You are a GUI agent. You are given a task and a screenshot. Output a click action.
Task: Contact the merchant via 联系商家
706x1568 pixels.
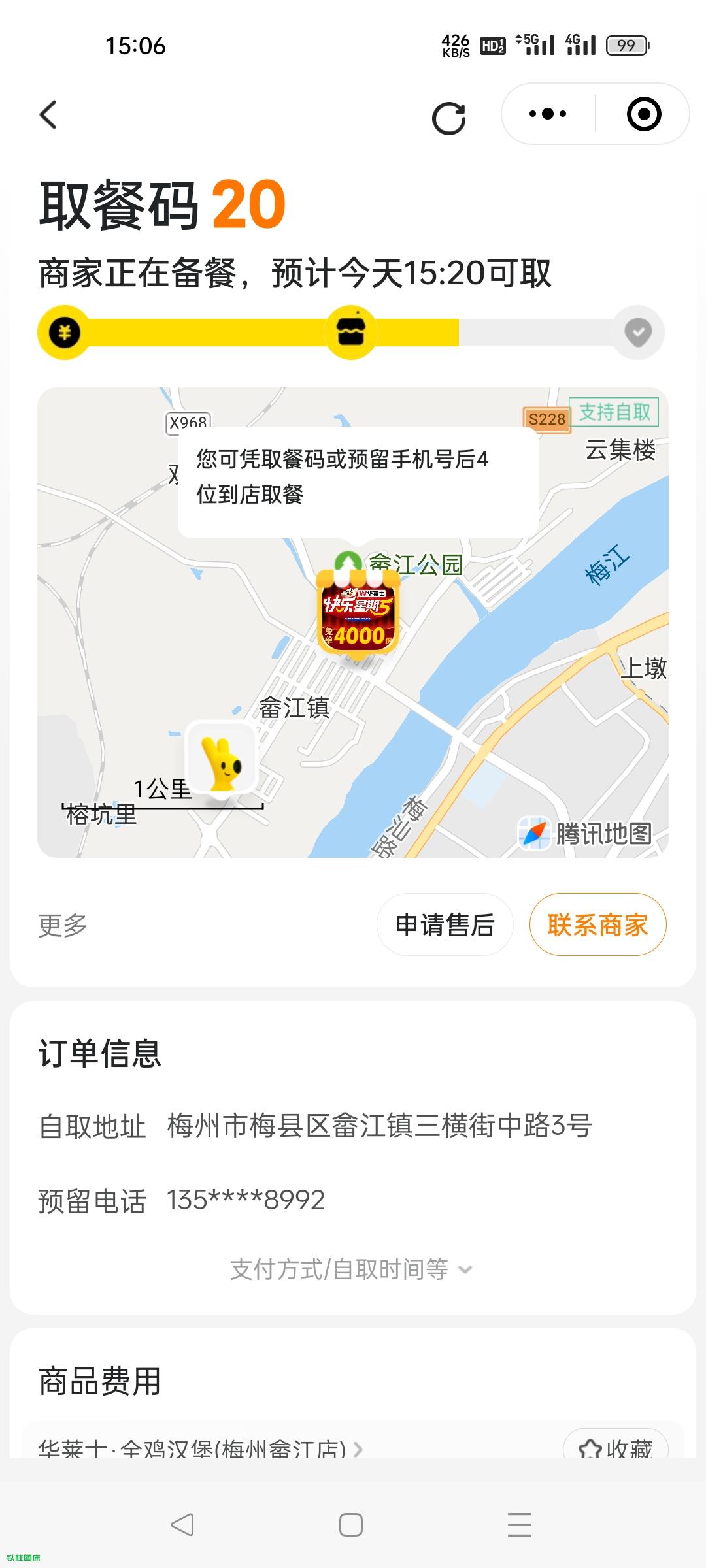tap(597, 925)
